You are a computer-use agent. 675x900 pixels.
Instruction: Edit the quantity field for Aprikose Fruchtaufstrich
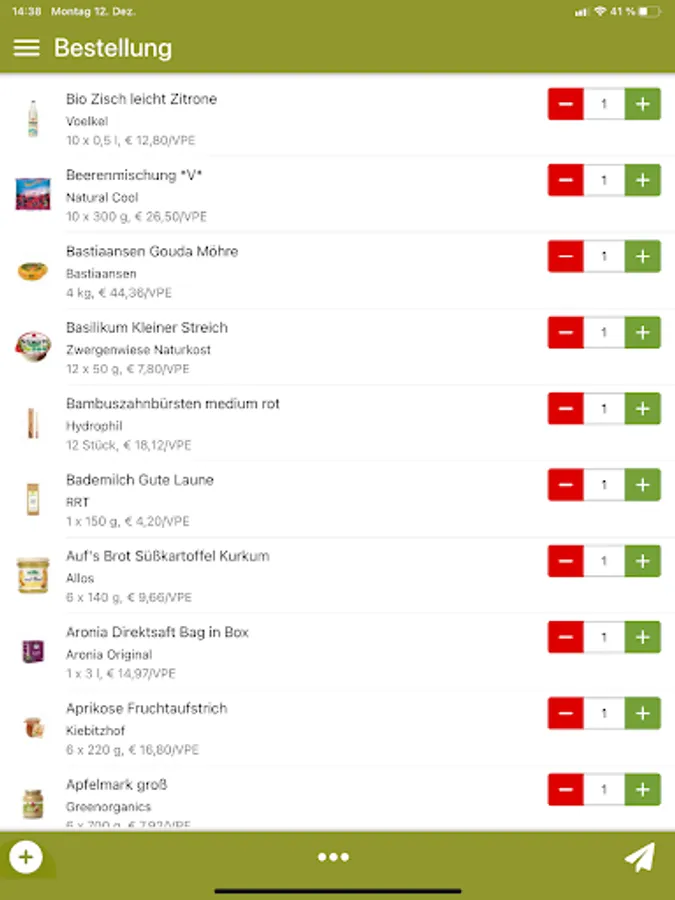(x=604, y=713)
